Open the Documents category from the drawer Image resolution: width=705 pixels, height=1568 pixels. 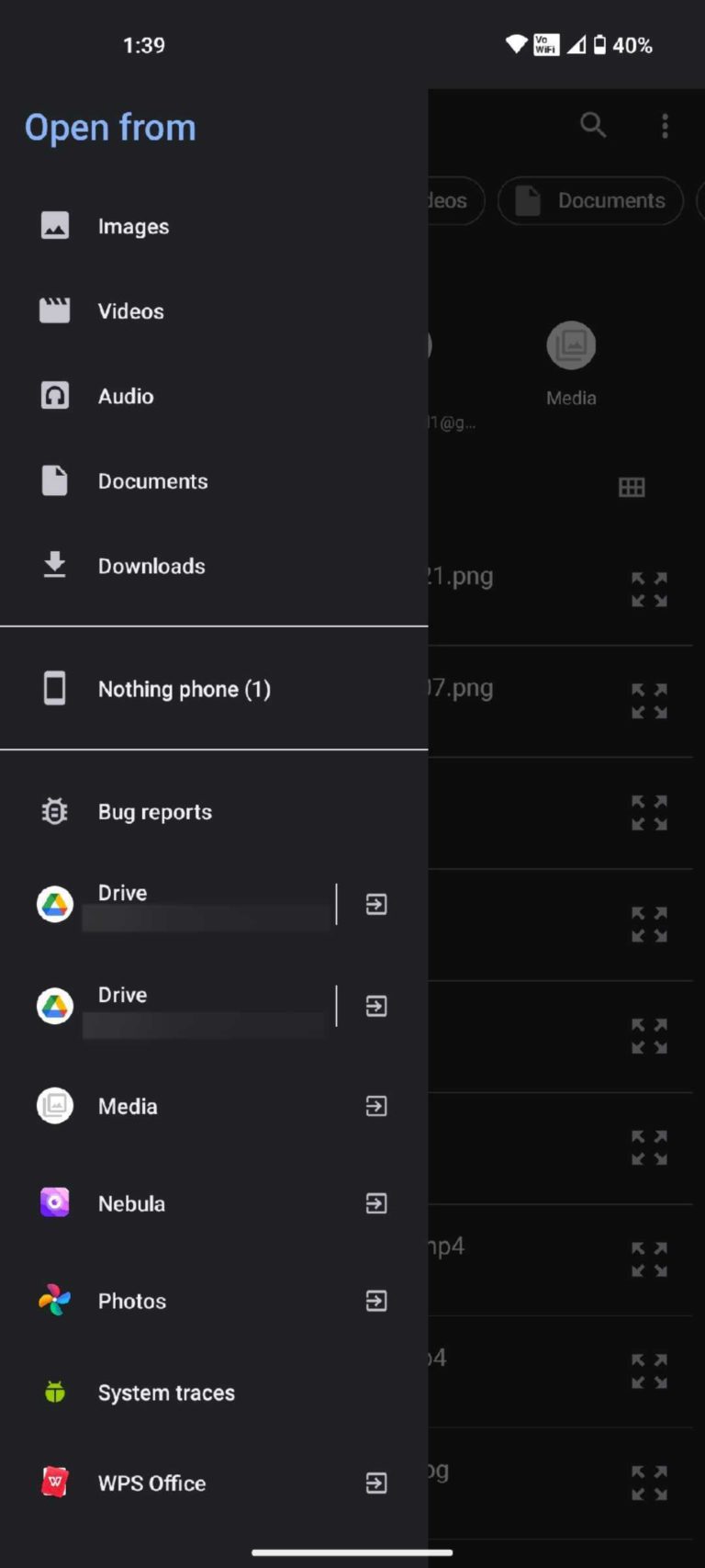152,480
